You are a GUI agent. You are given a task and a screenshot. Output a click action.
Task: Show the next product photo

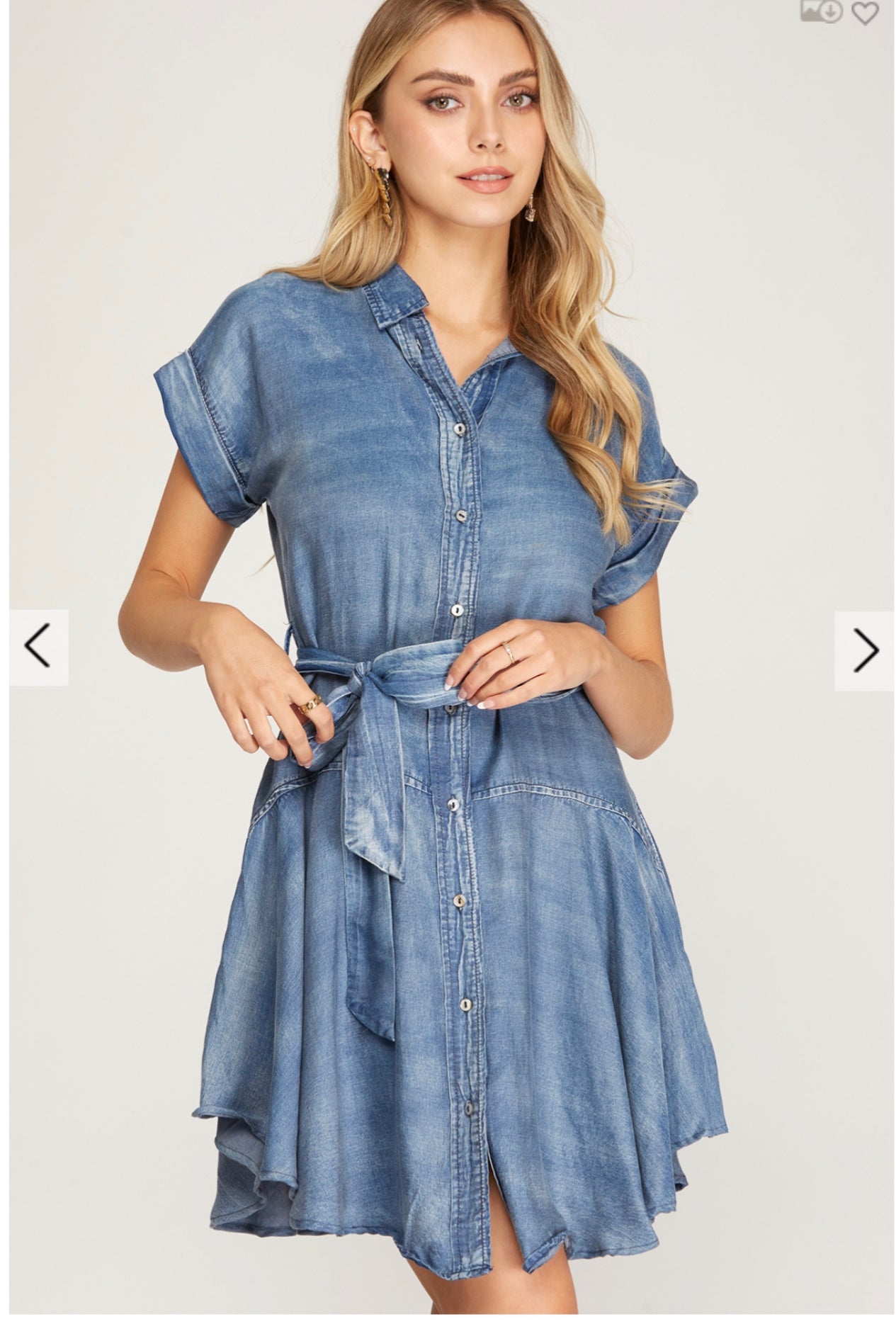864,650
